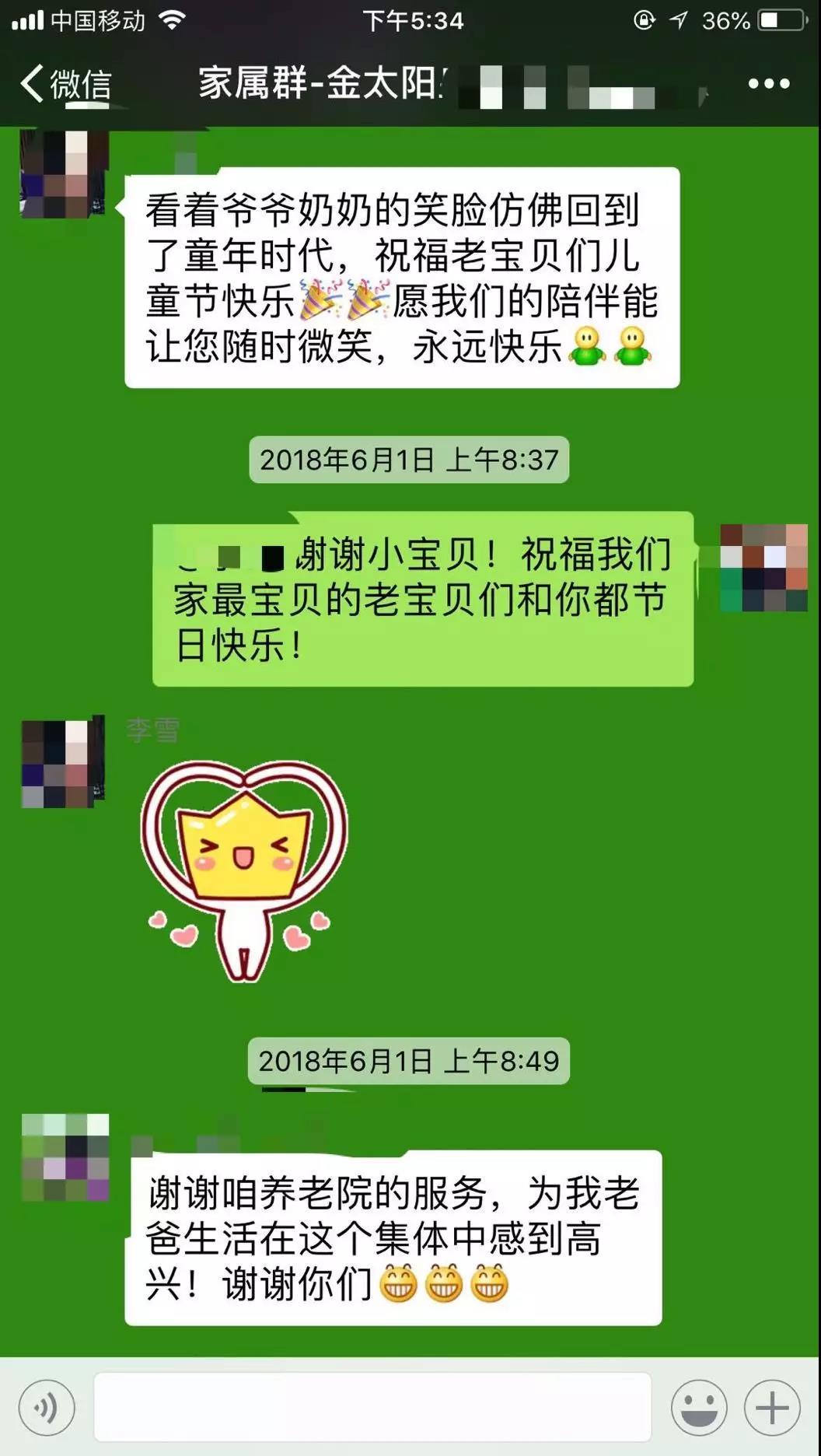Screen dimensions: 821x1456
Task: Tap the message text input field
Action: pyautogui.click(x=372, y=1407)
